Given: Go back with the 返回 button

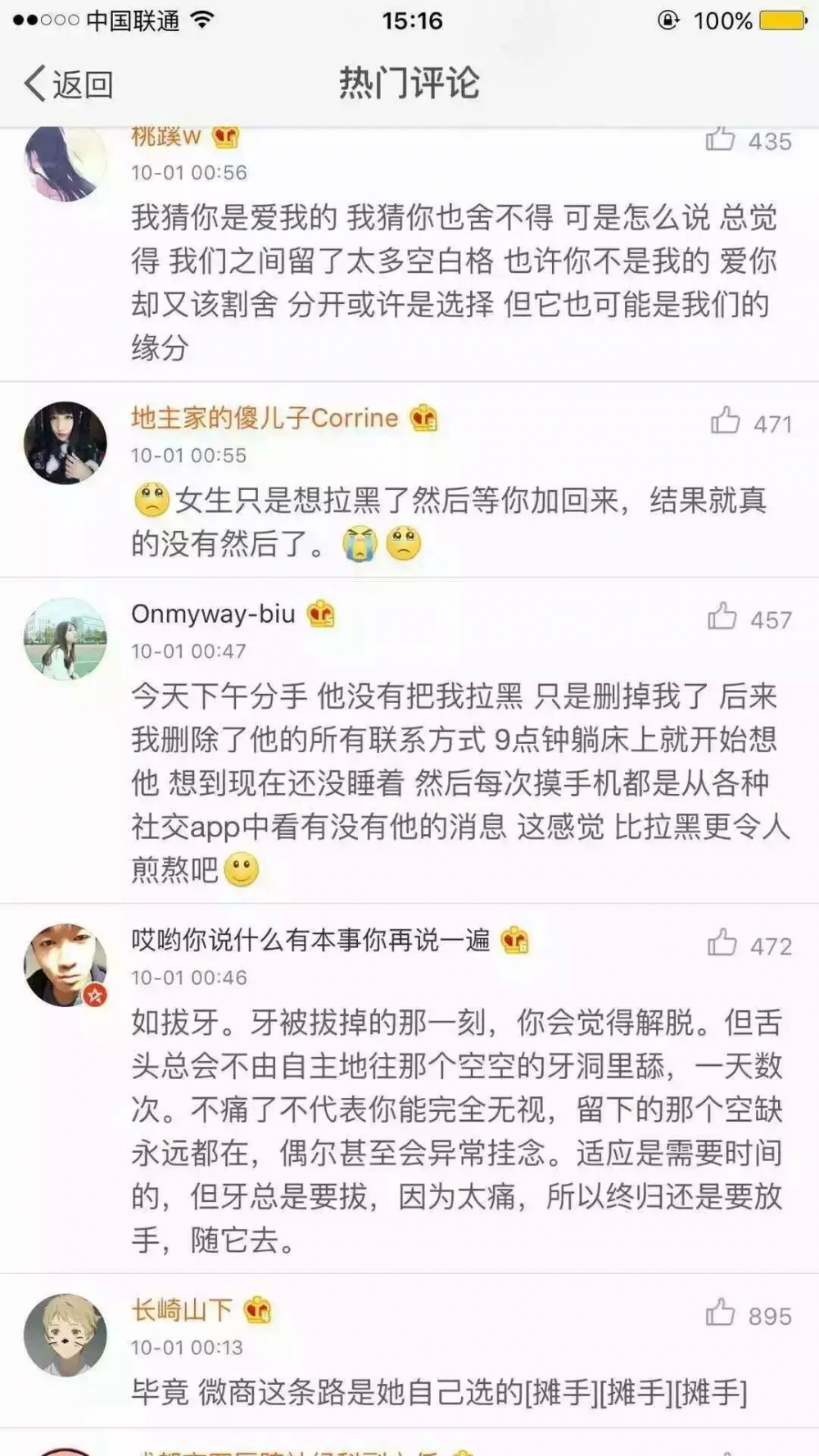Looking at the screenshot, I should click(x=69, y=84).
